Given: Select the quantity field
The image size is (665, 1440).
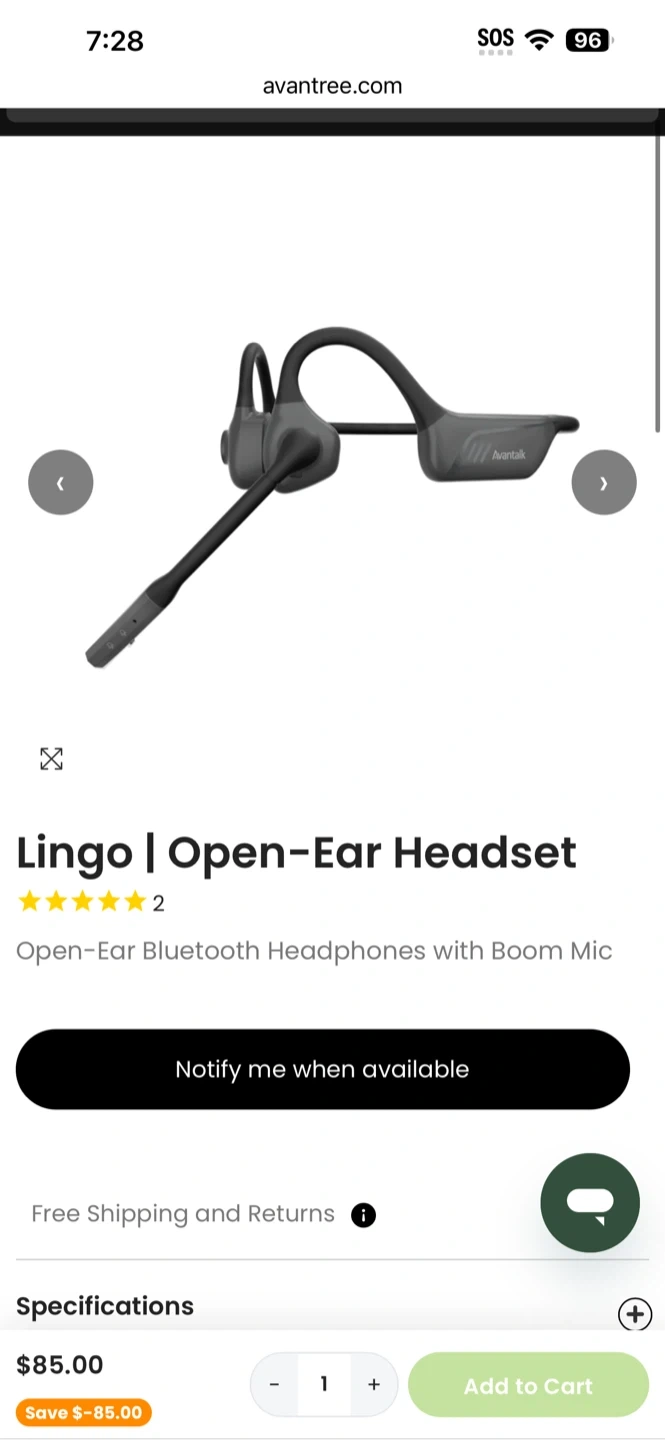Looking at the screenshot, I should [x=324, y=1385].
